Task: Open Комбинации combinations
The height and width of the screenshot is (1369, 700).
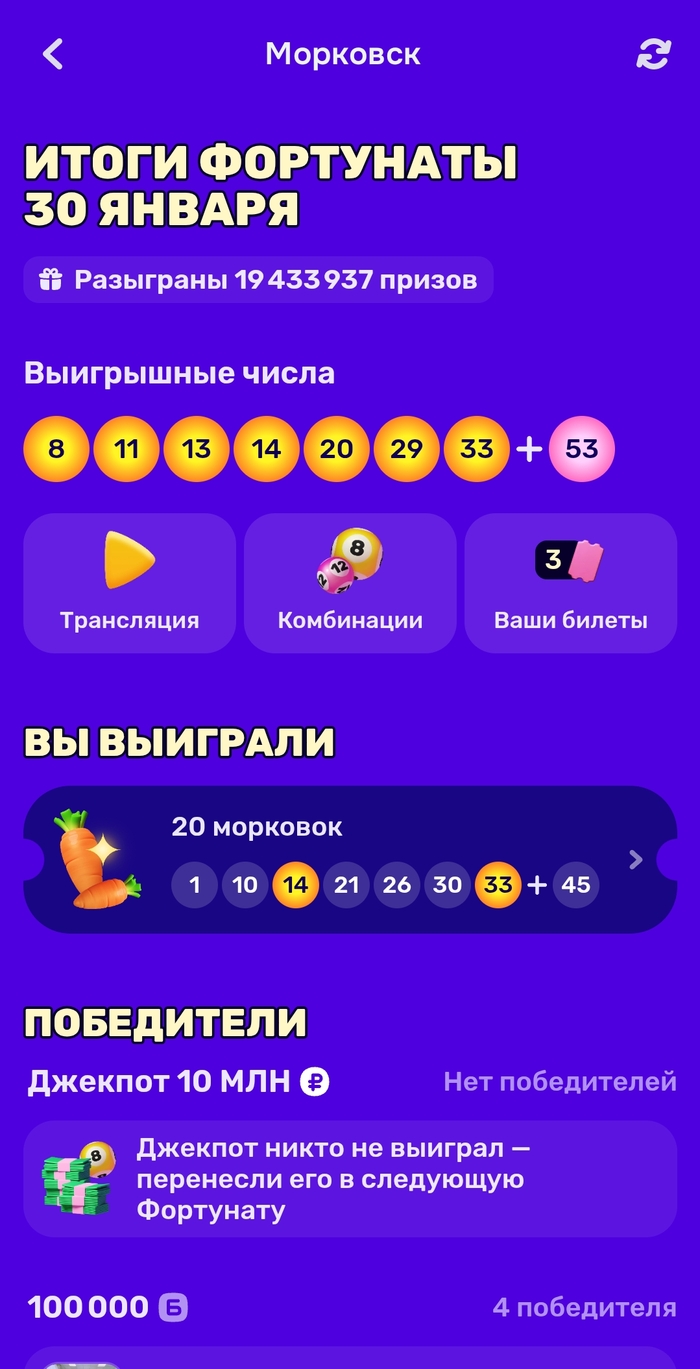Action: [x=350, y=583]
